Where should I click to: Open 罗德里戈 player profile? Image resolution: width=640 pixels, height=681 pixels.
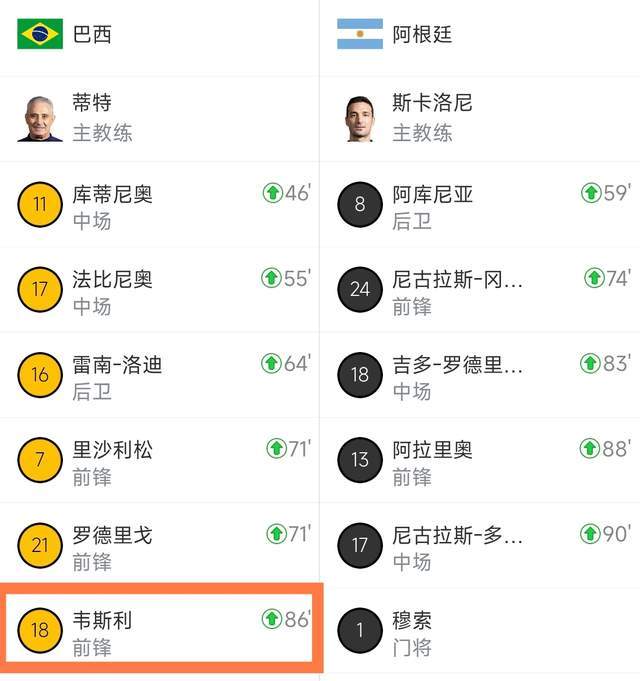159,545
